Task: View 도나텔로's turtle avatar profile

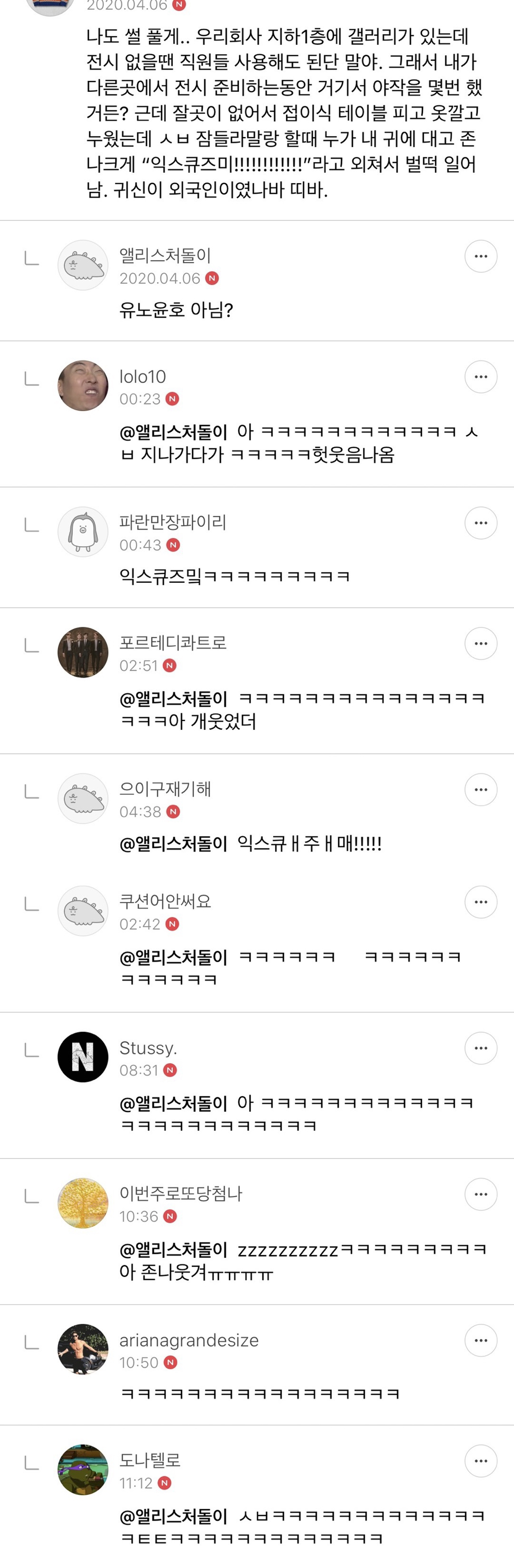Action: tap(83, 1470)
